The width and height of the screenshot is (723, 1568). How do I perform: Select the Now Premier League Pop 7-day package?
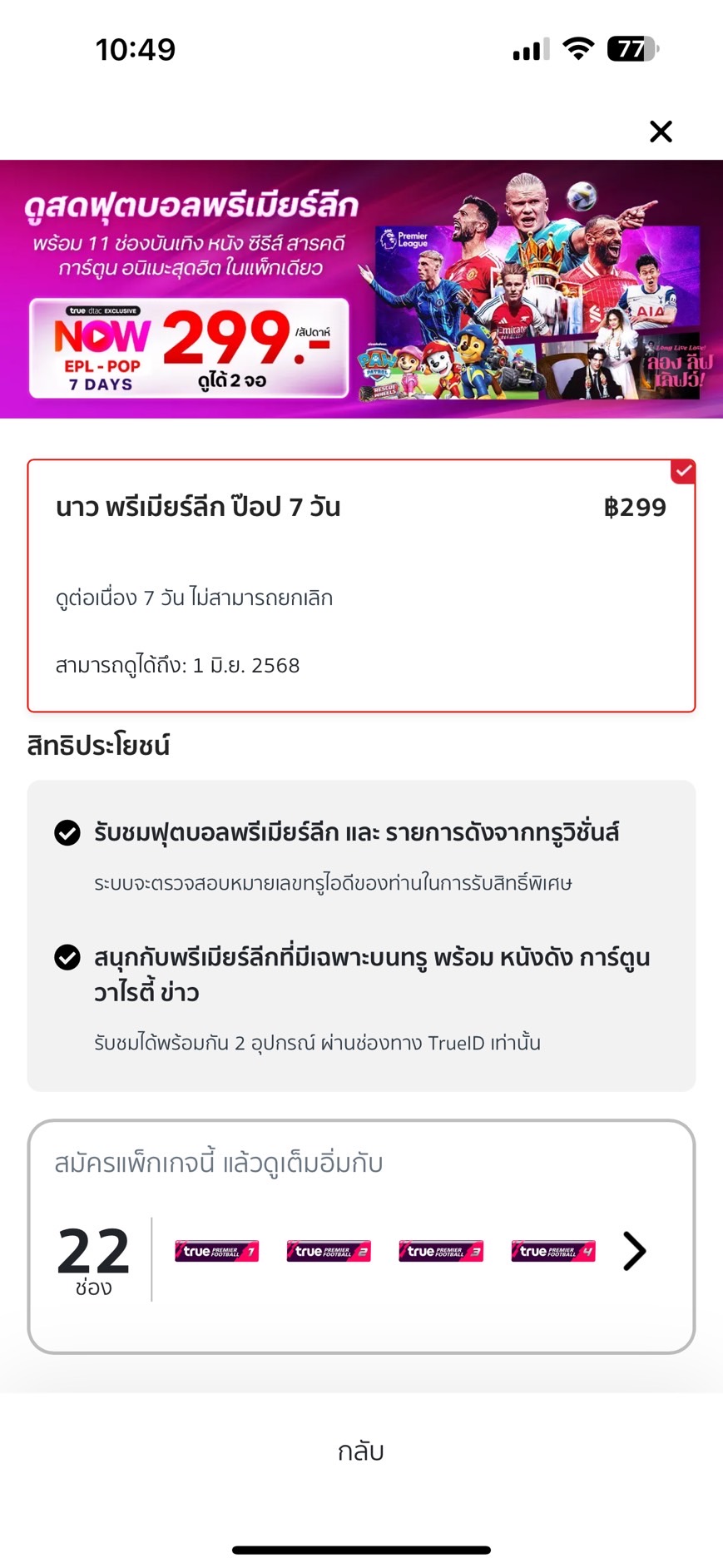click(361, 586)
